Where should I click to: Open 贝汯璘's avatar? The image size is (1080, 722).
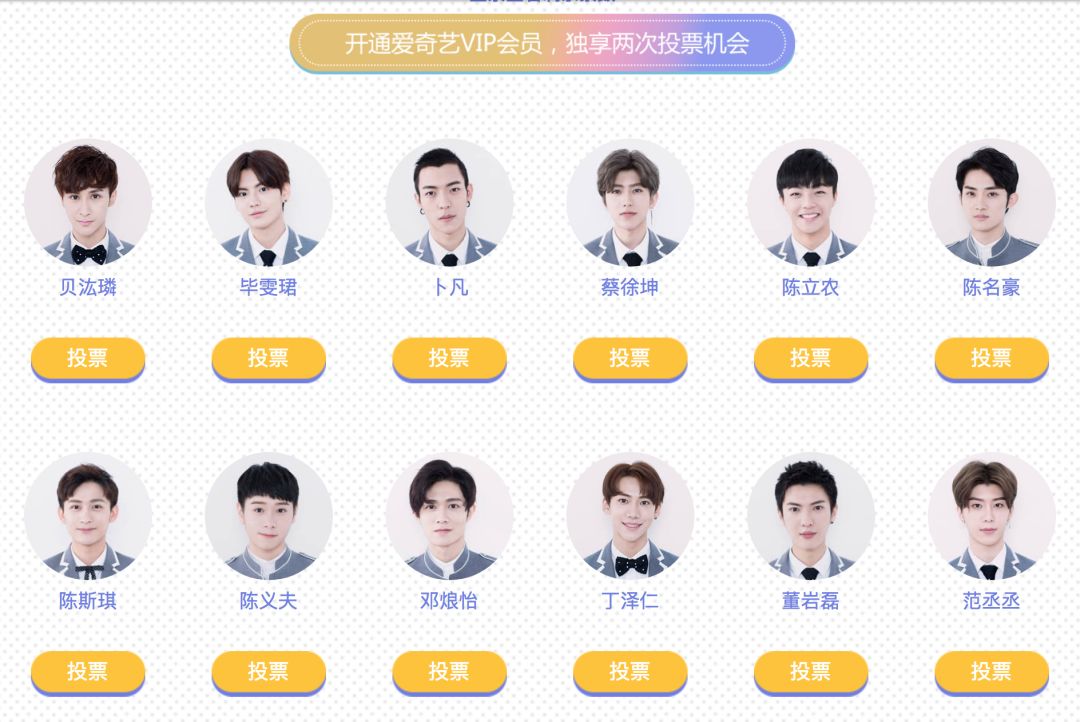tap(88, 203)
